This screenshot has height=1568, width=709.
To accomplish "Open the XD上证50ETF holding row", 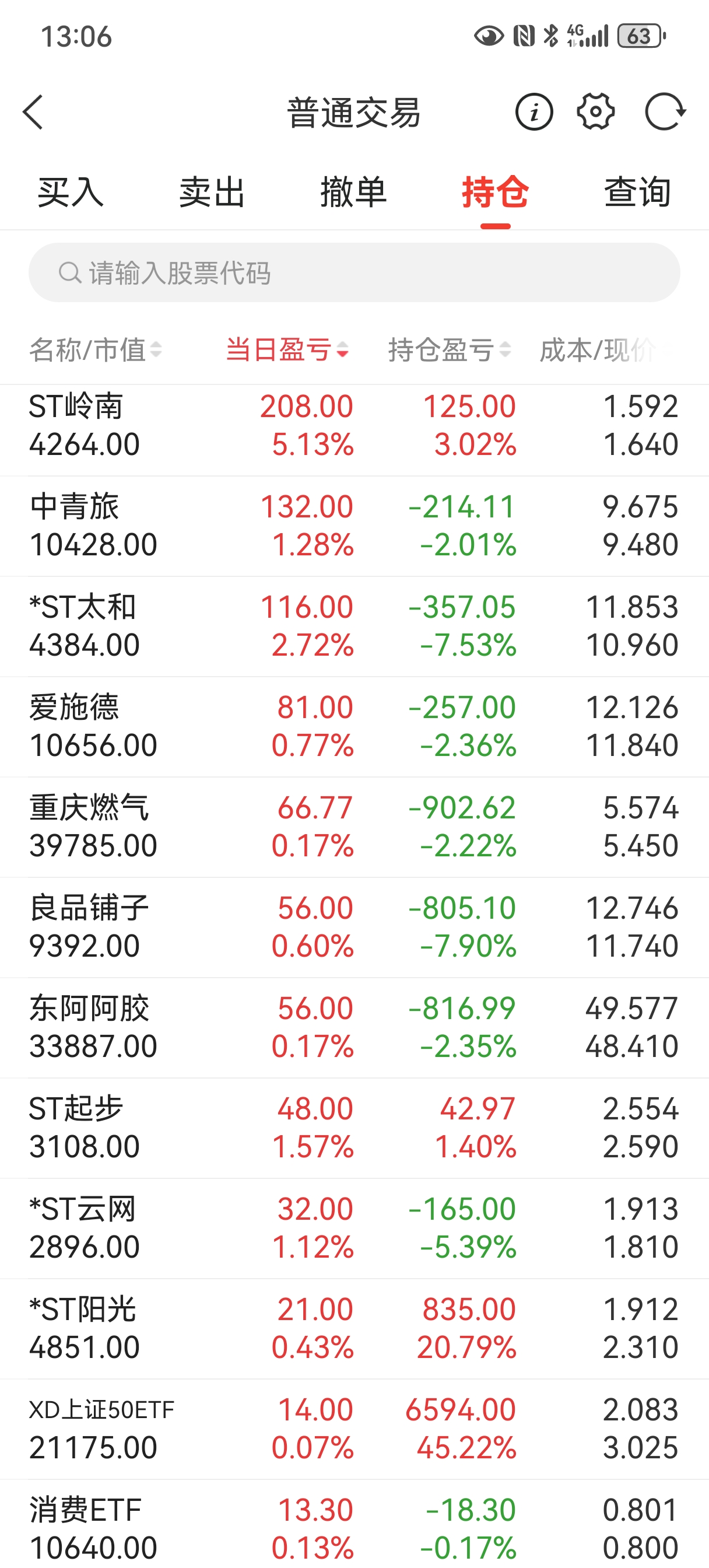I will [x=354, y=1429].
